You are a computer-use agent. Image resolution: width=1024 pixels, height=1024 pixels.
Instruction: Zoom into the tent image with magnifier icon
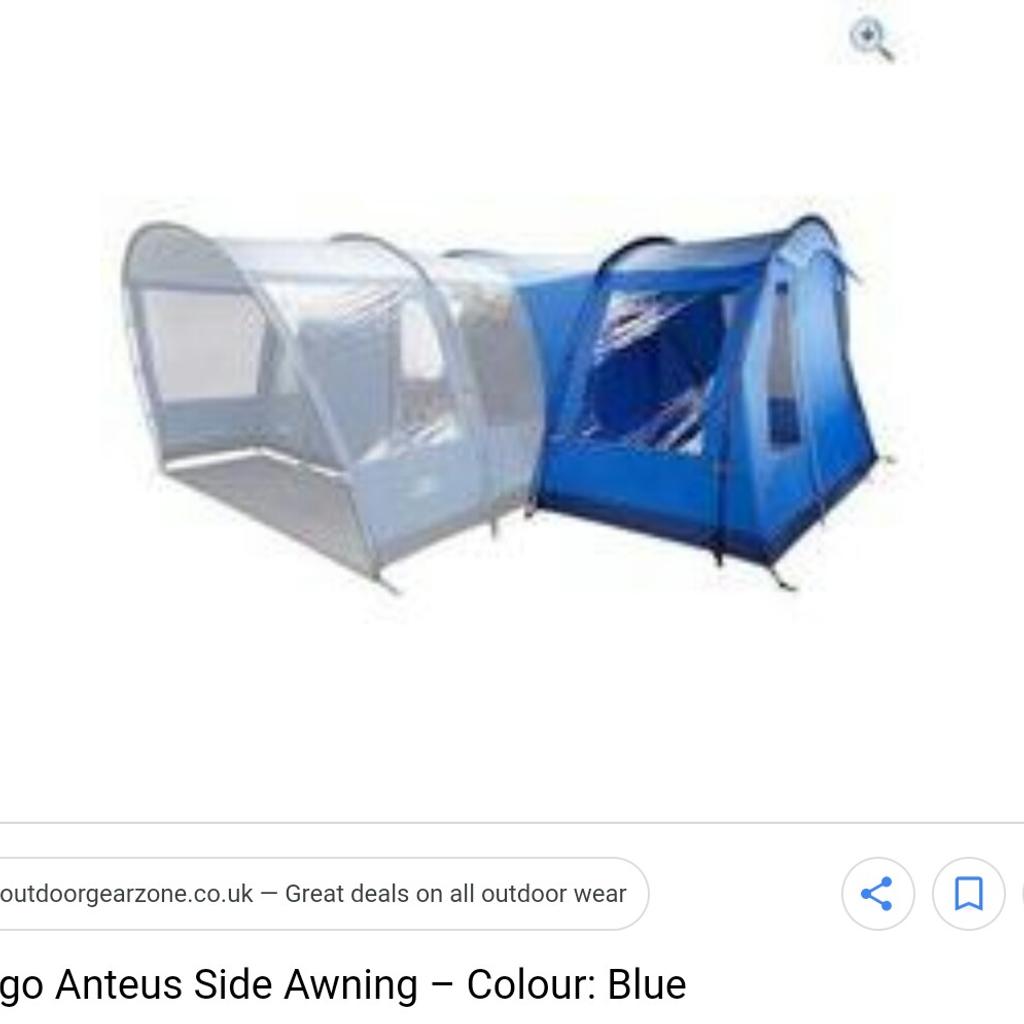tap(871, 40)
